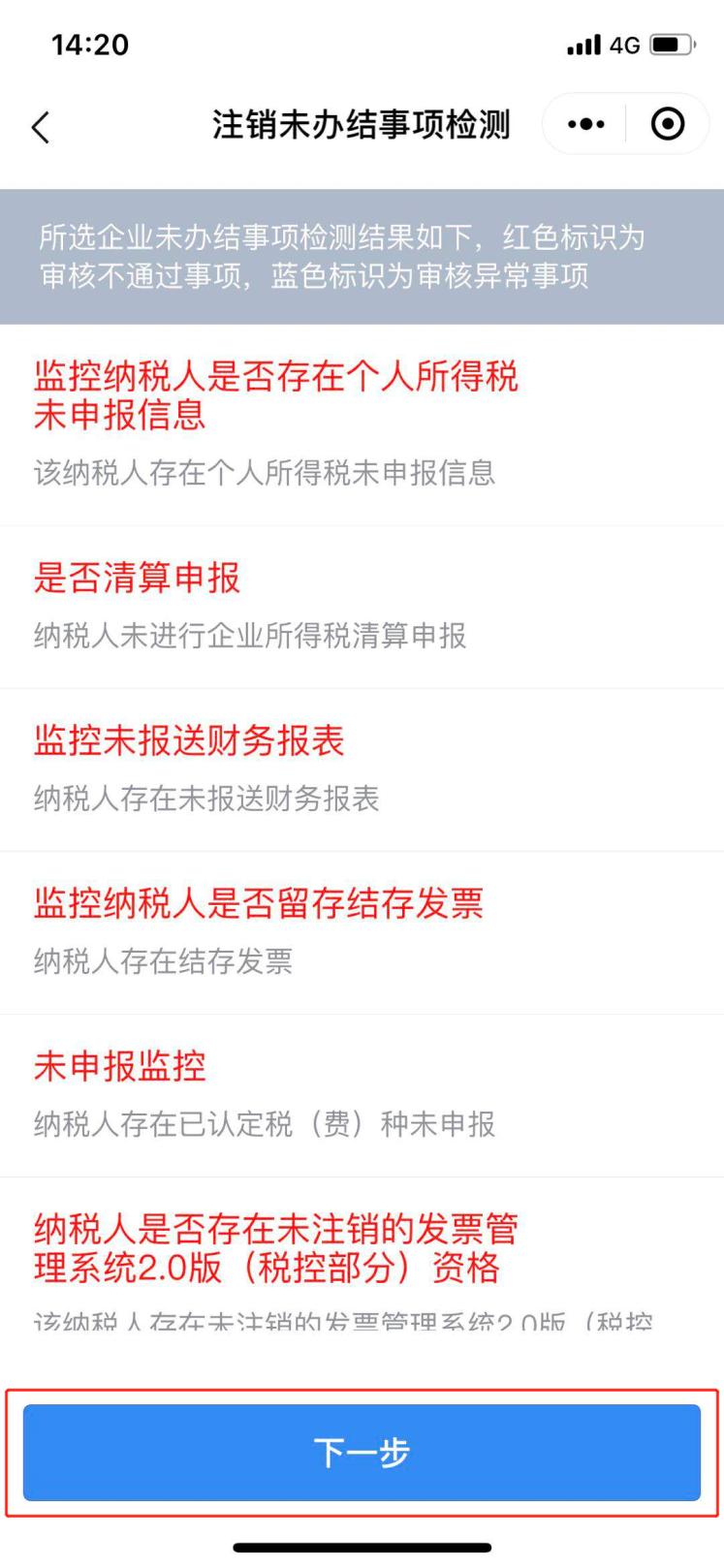
Task: Tap the 下一步 button
Action: point(362,1452)
